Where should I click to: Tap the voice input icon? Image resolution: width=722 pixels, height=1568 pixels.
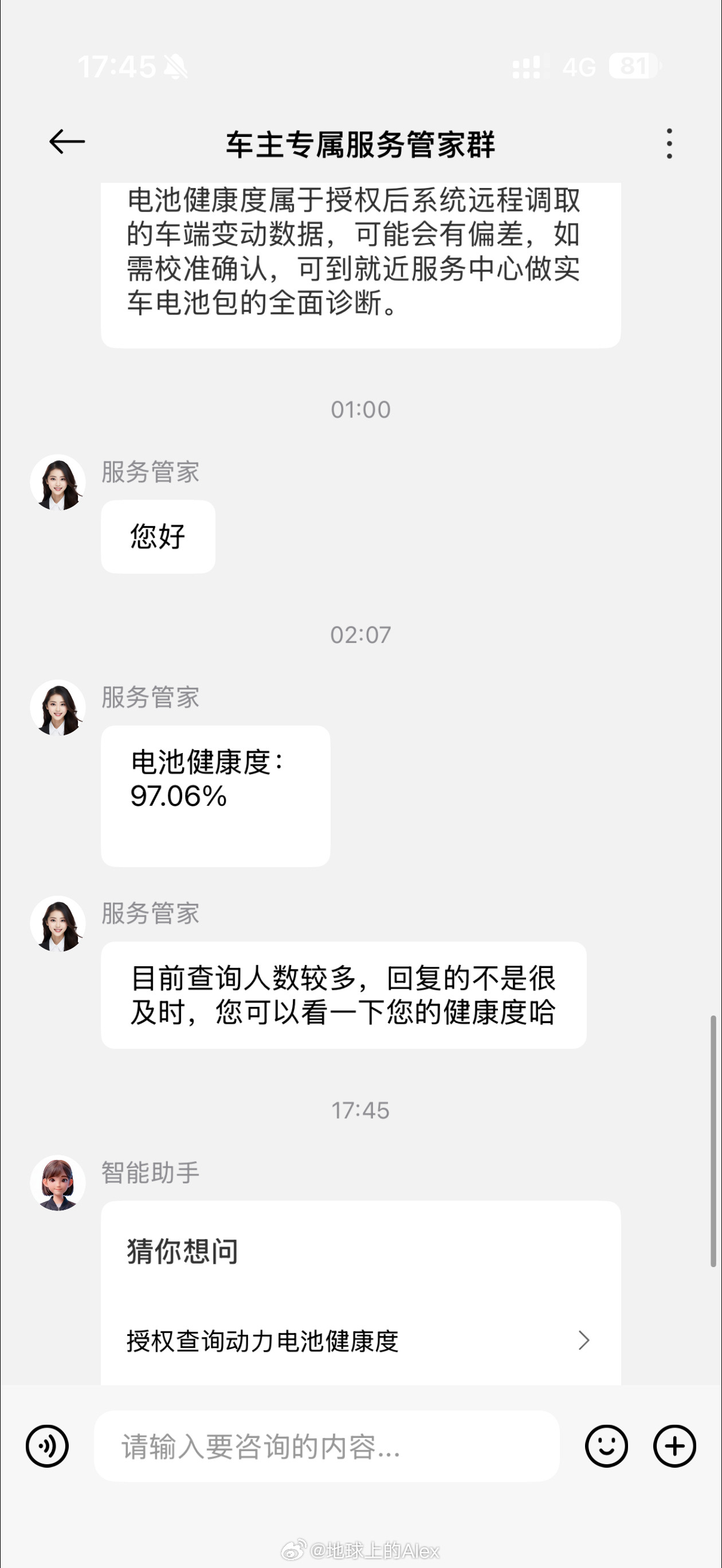pos(49,1445)
